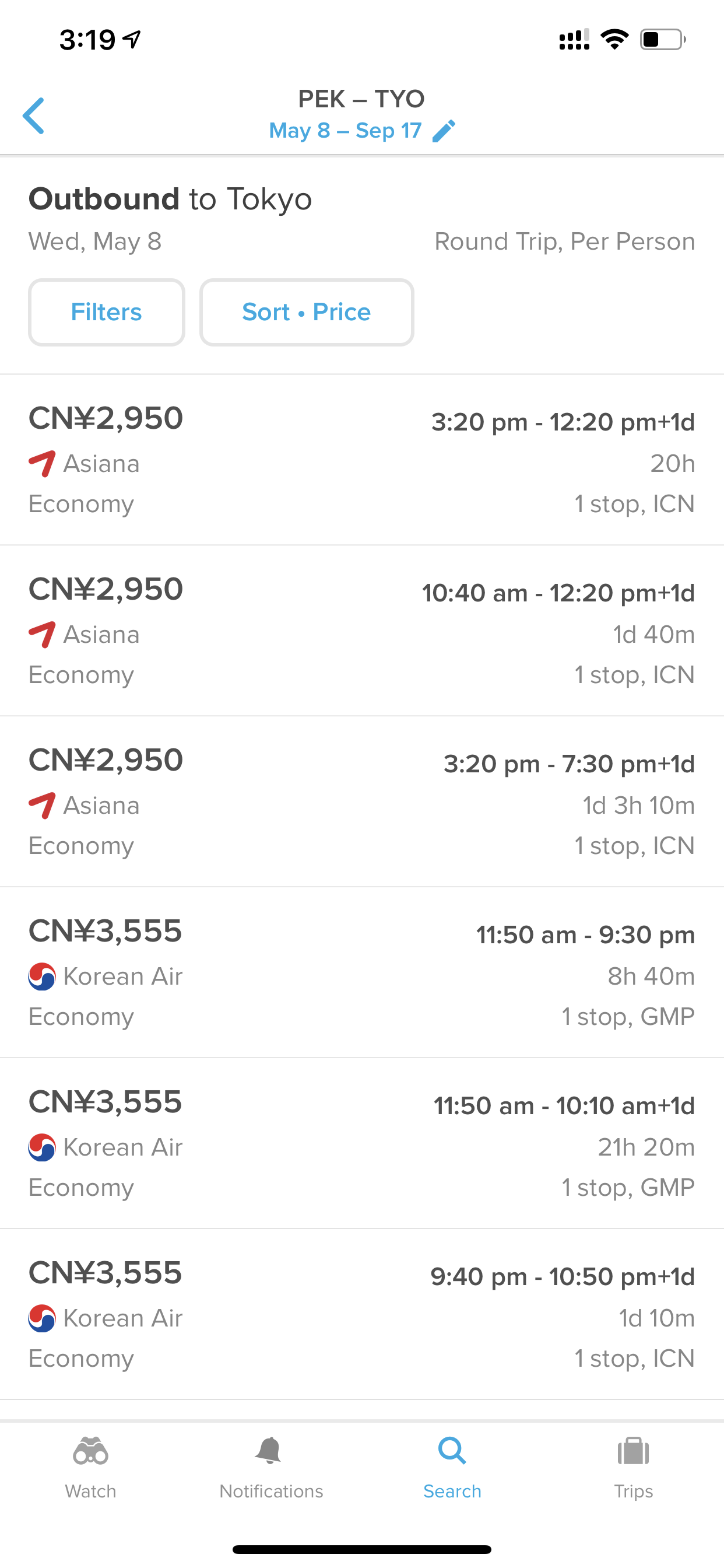
Task: Open Korean Air flight with 21h 20m duration
Action: pos(362,1144)
